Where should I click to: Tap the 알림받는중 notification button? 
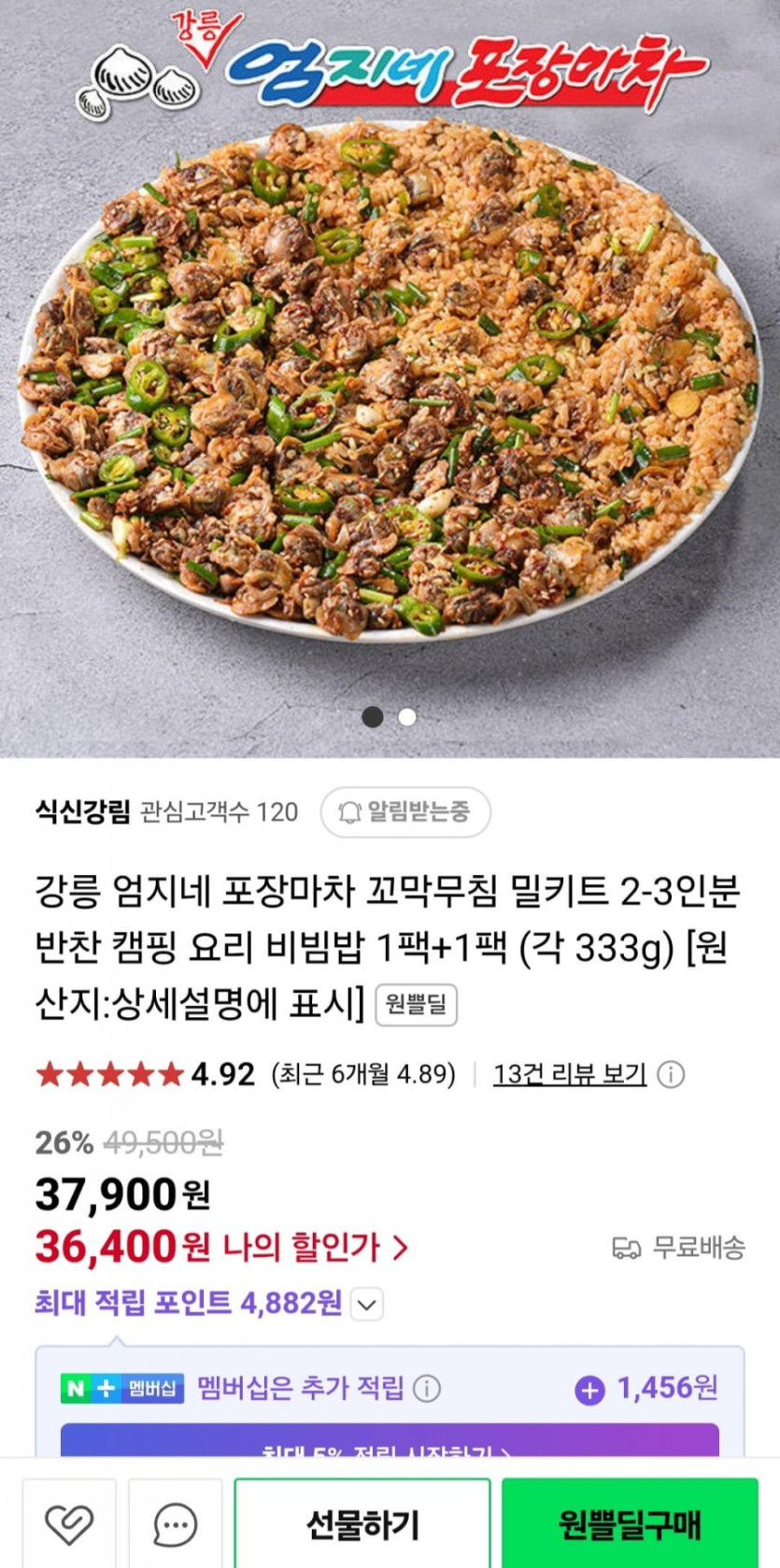[405, 812]
